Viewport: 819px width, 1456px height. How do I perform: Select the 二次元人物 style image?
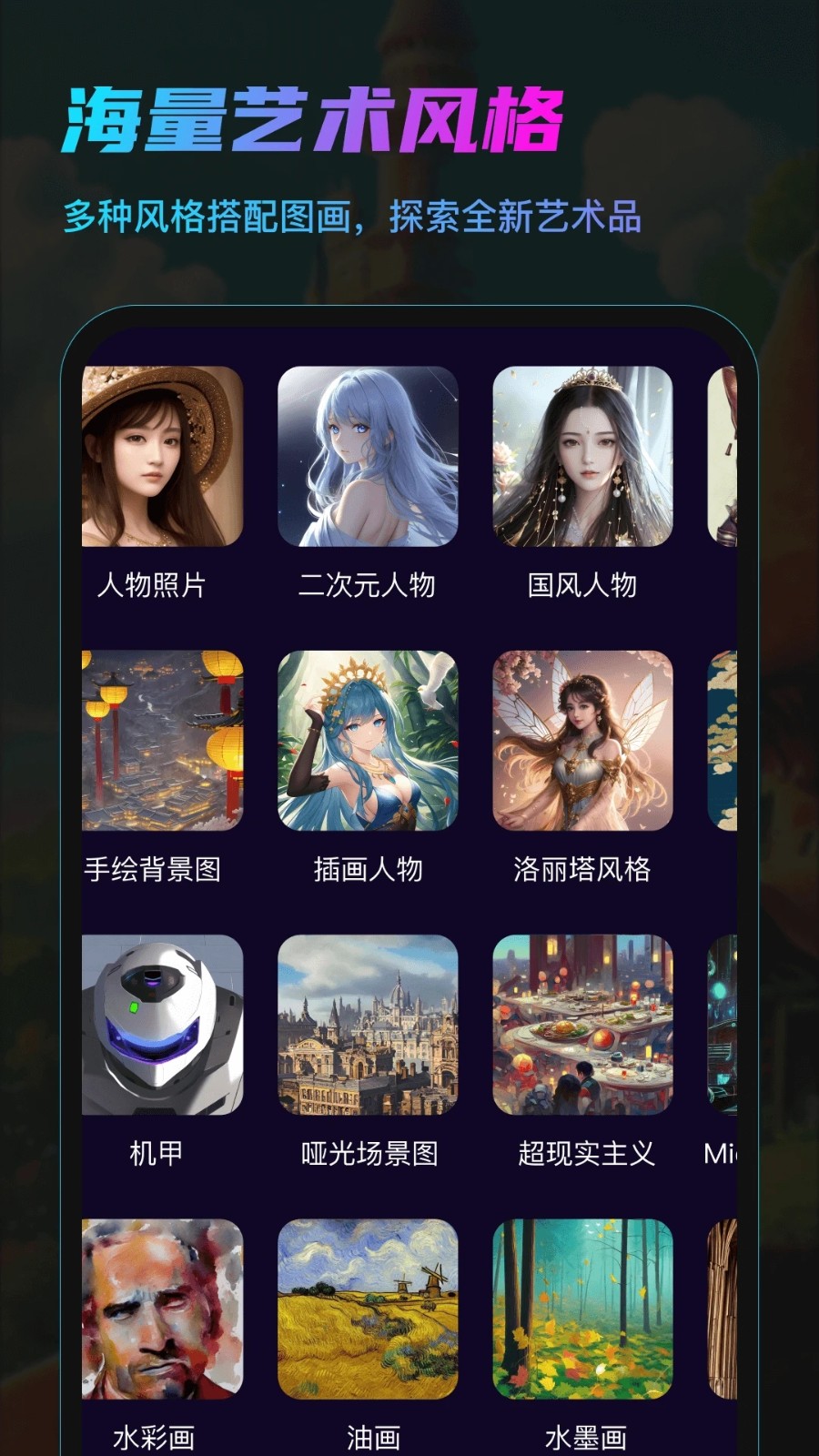point(369,455)
